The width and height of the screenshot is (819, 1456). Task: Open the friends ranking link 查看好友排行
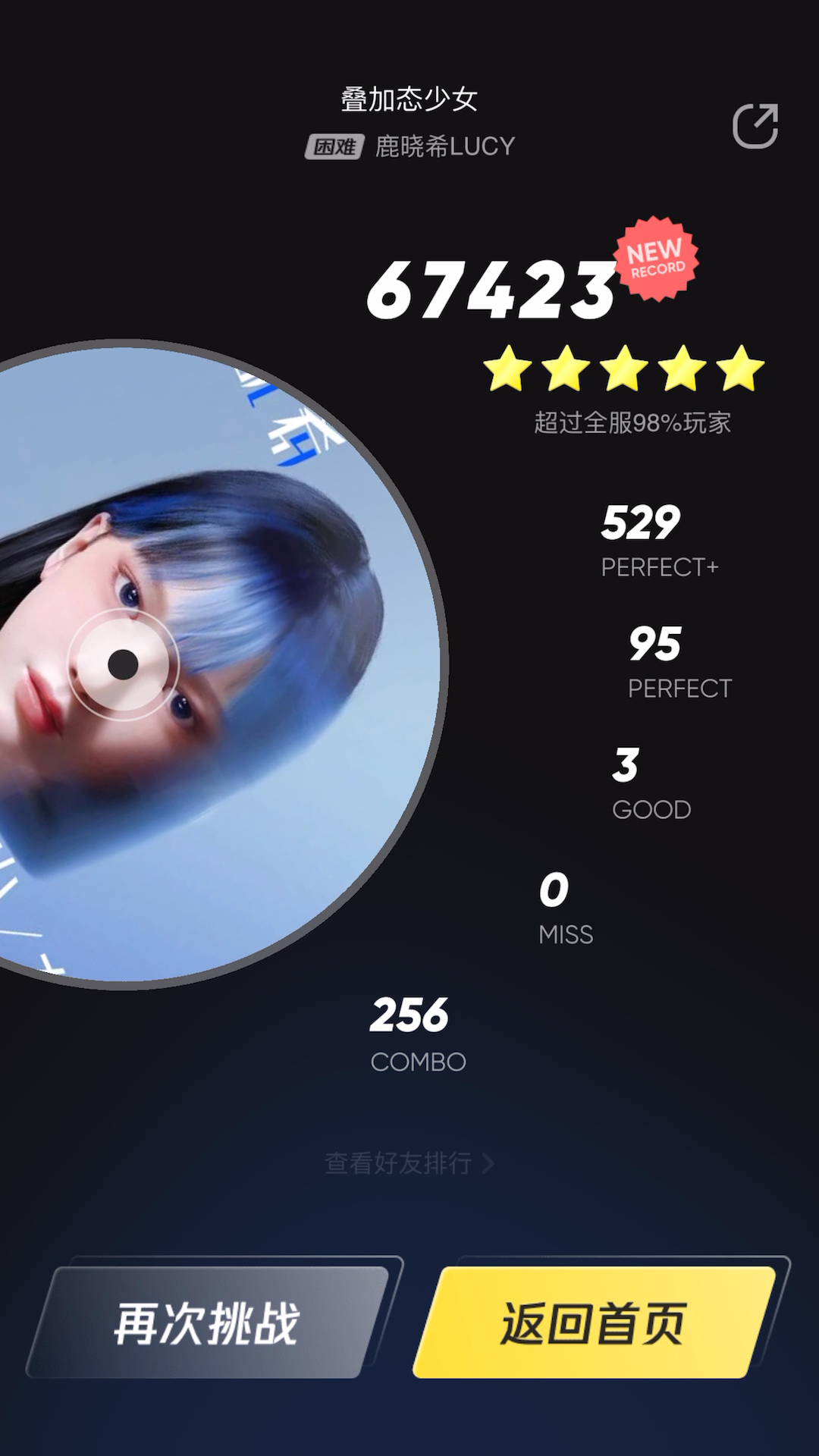click(409, 1163)
